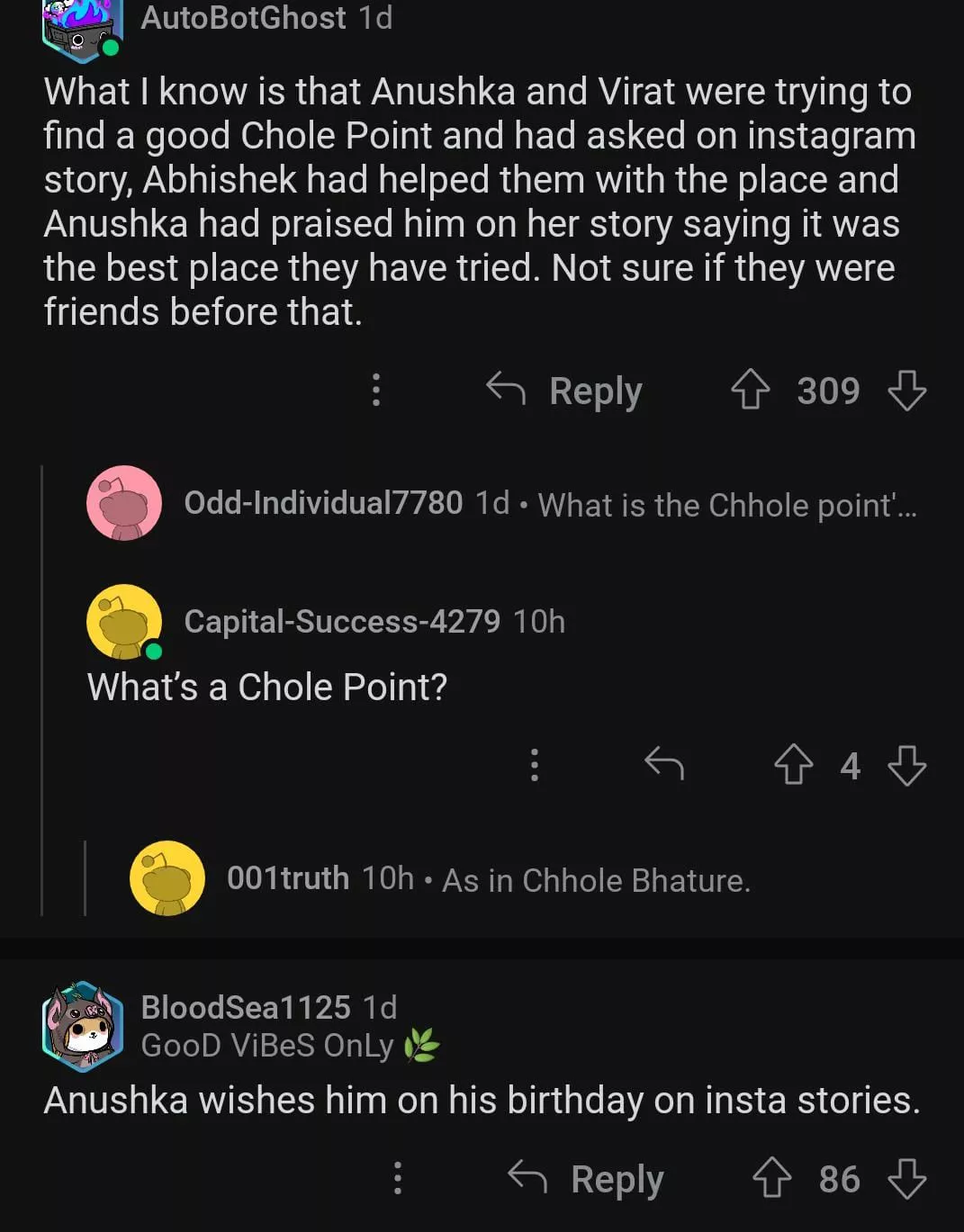Downvote AutoBotGhost's comment

tap(906, 391)
